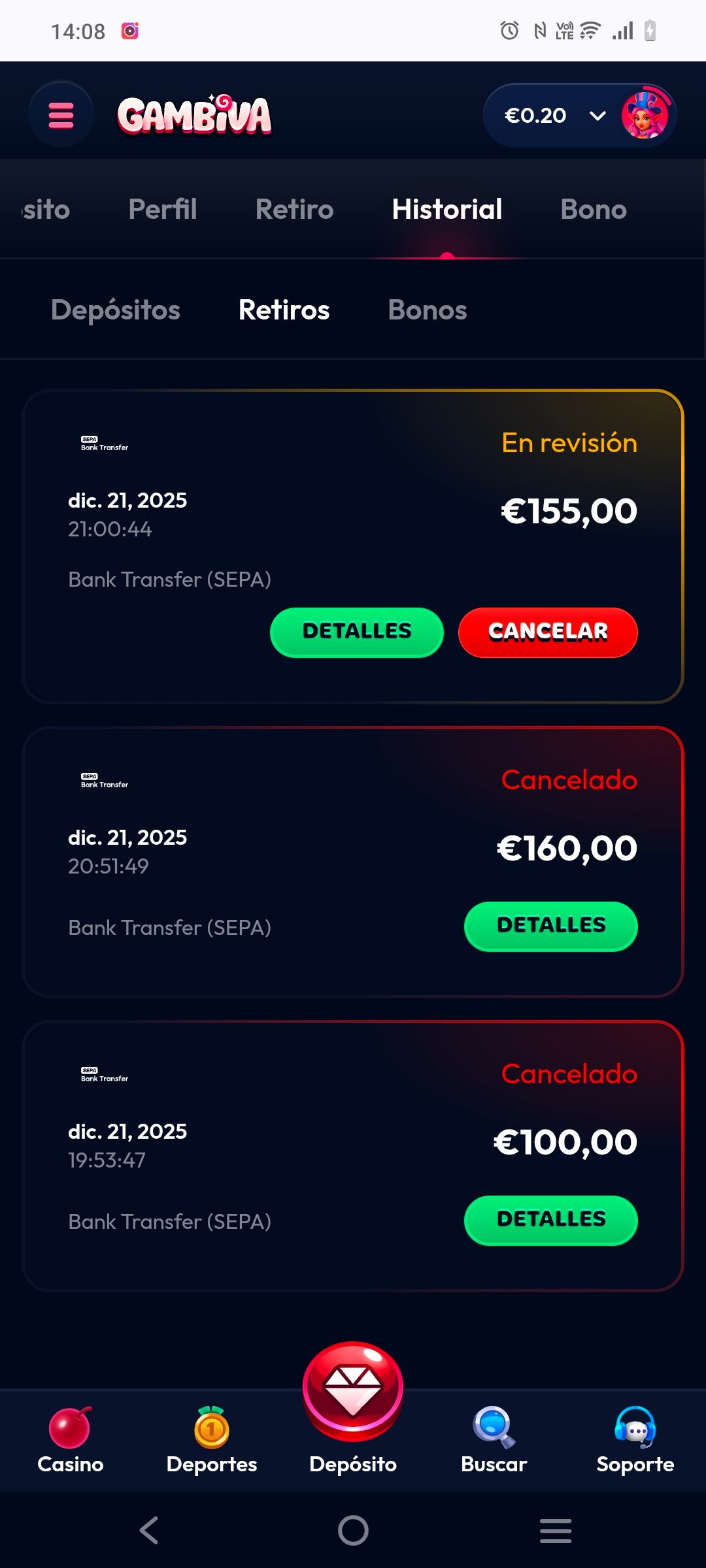Tap the Gambiva logo to go home
Viewport: 706px width, 1568px height.
click(x=194, y=116)
